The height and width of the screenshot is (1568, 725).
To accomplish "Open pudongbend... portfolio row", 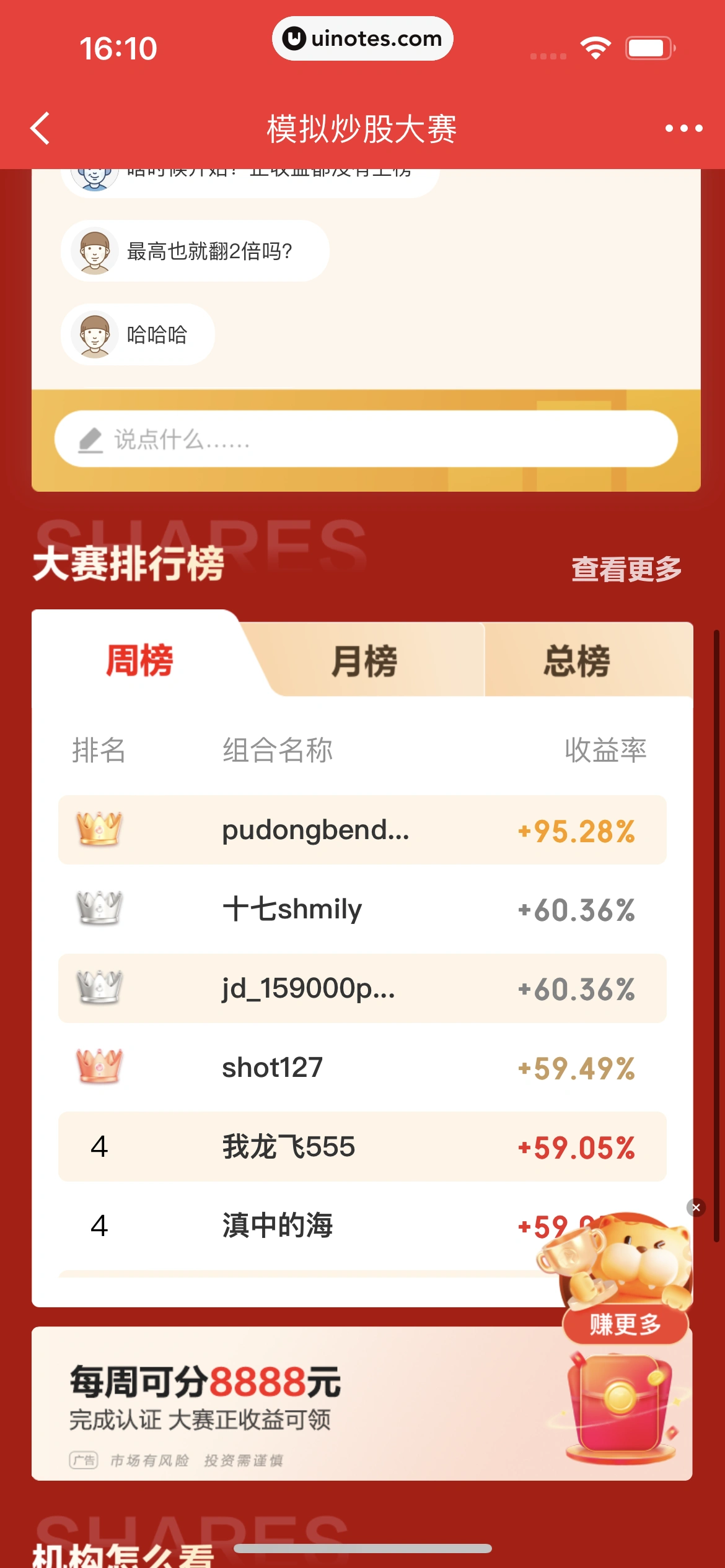I will point(362,830).
